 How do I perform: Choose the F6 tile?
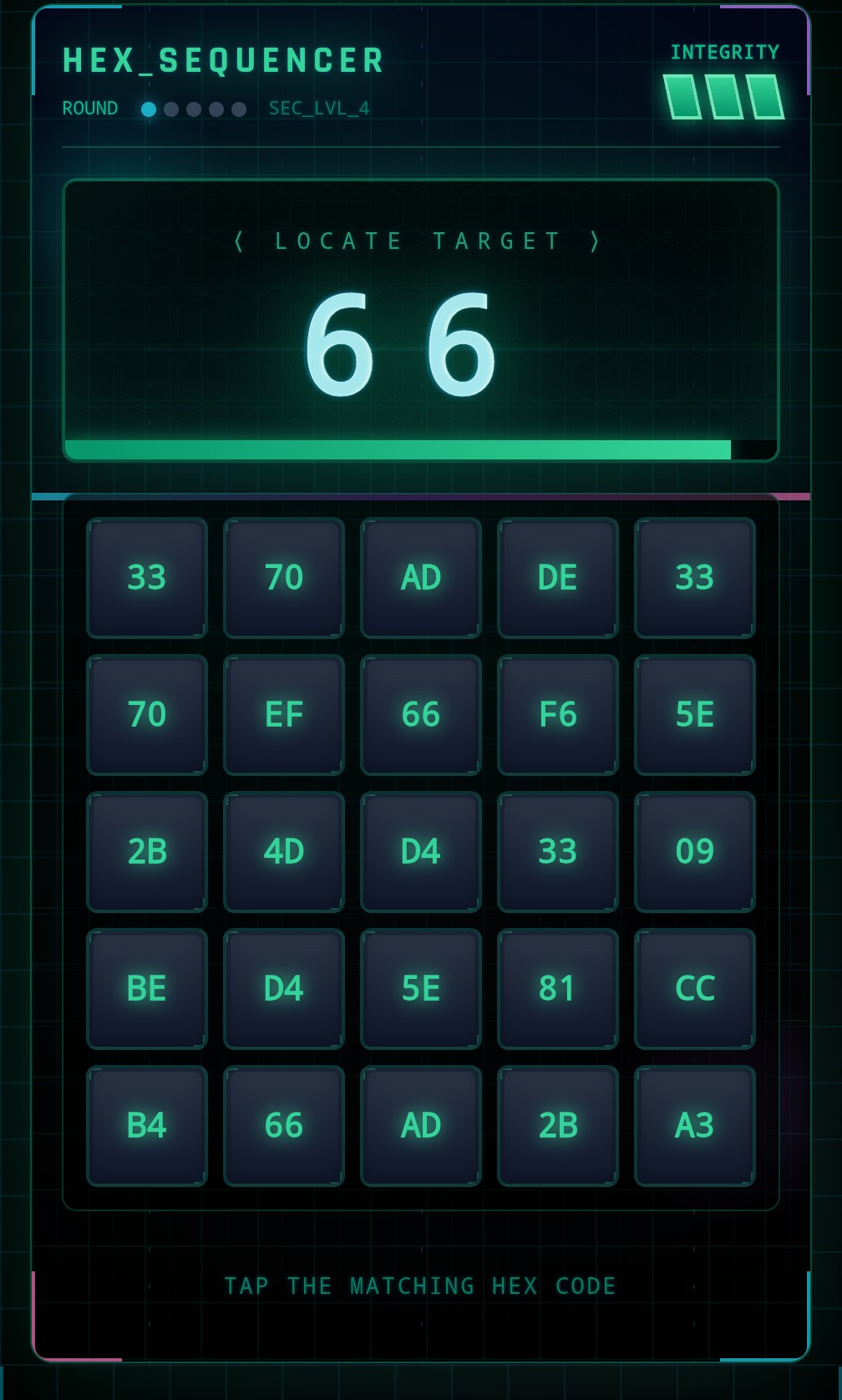[557, 714]
